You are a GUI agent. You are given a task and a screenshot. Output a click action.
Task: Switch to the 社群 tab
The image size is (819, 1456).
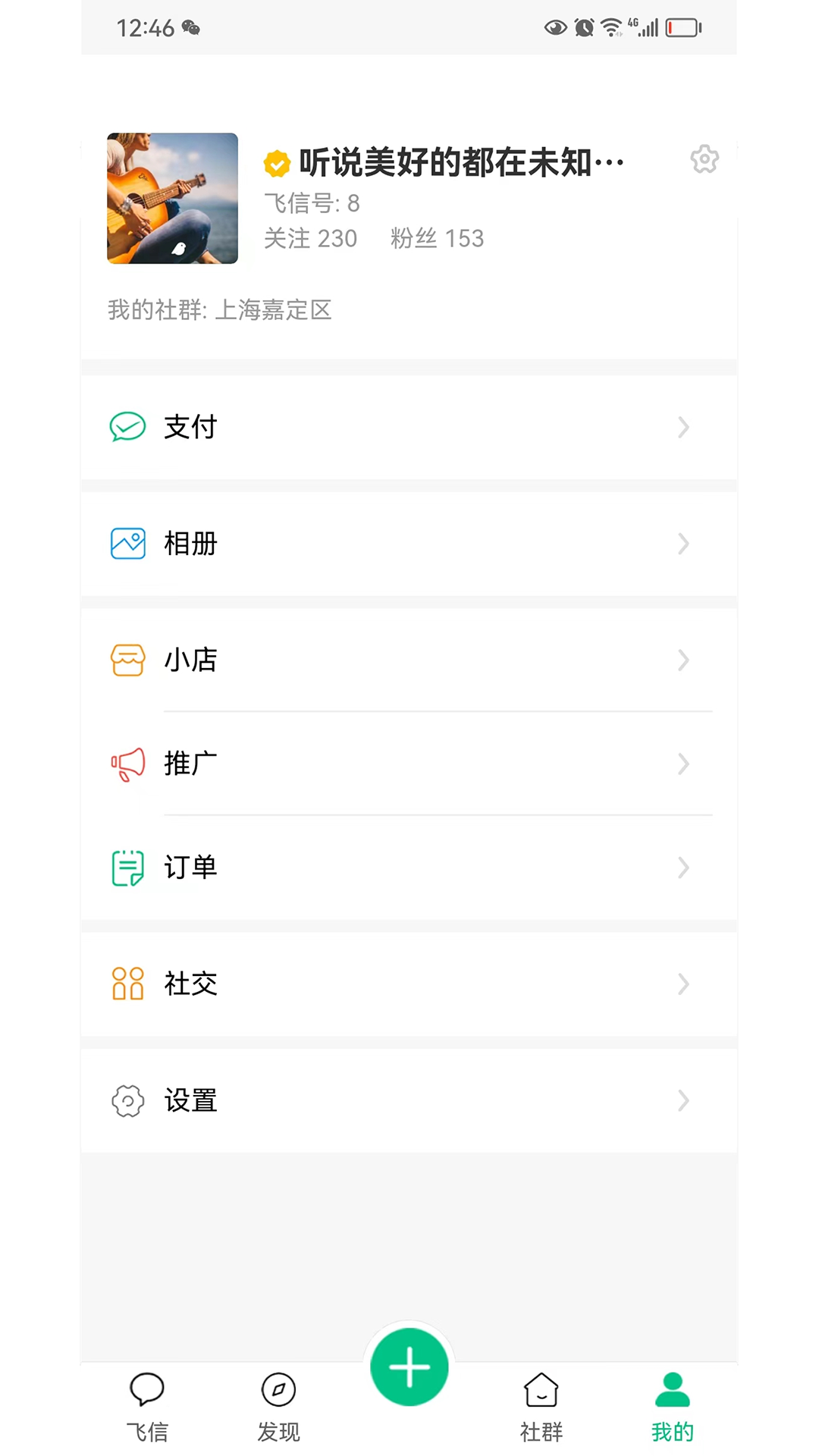point(541,1407)
